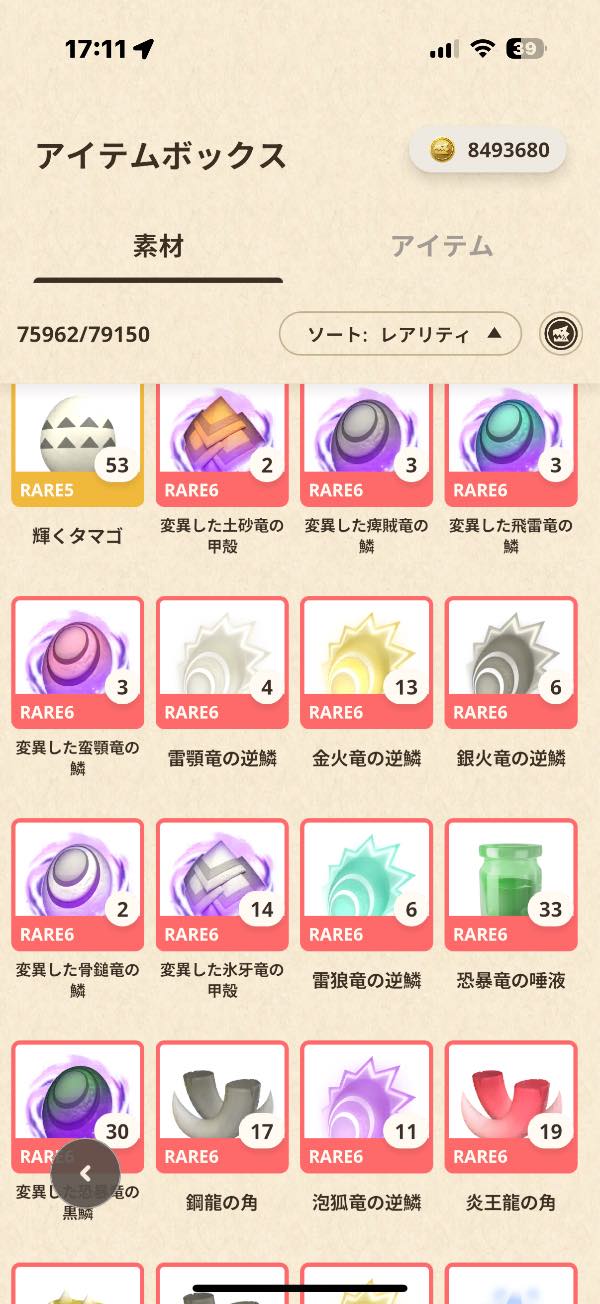Viewport: 600px width, 1304px height.
Task: Open 金火竜の逆鱗 item
Action: click(366, 662)
